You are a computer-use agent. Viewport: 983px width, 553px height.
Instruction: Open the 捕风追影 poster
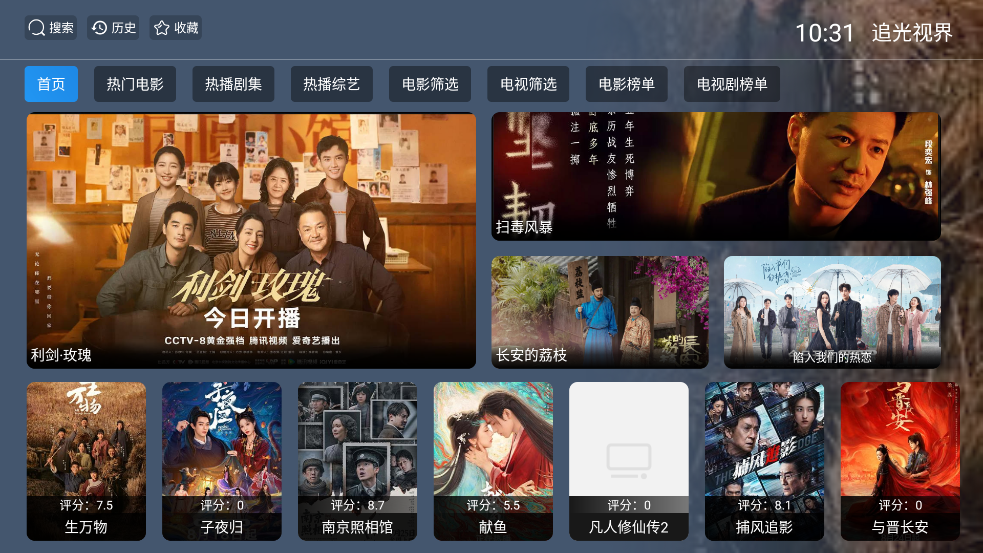pos(764,460)
